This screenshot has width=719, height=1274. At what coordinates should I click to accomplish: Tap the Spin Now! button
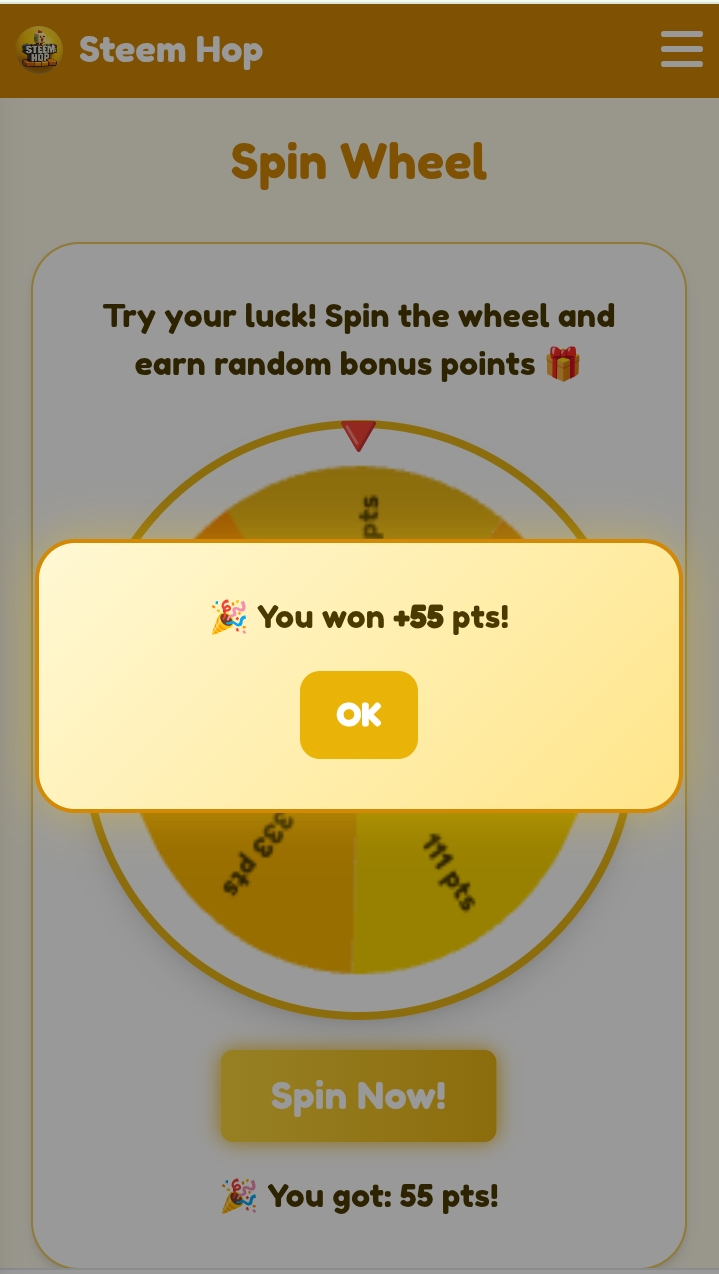pos(358,1096)
